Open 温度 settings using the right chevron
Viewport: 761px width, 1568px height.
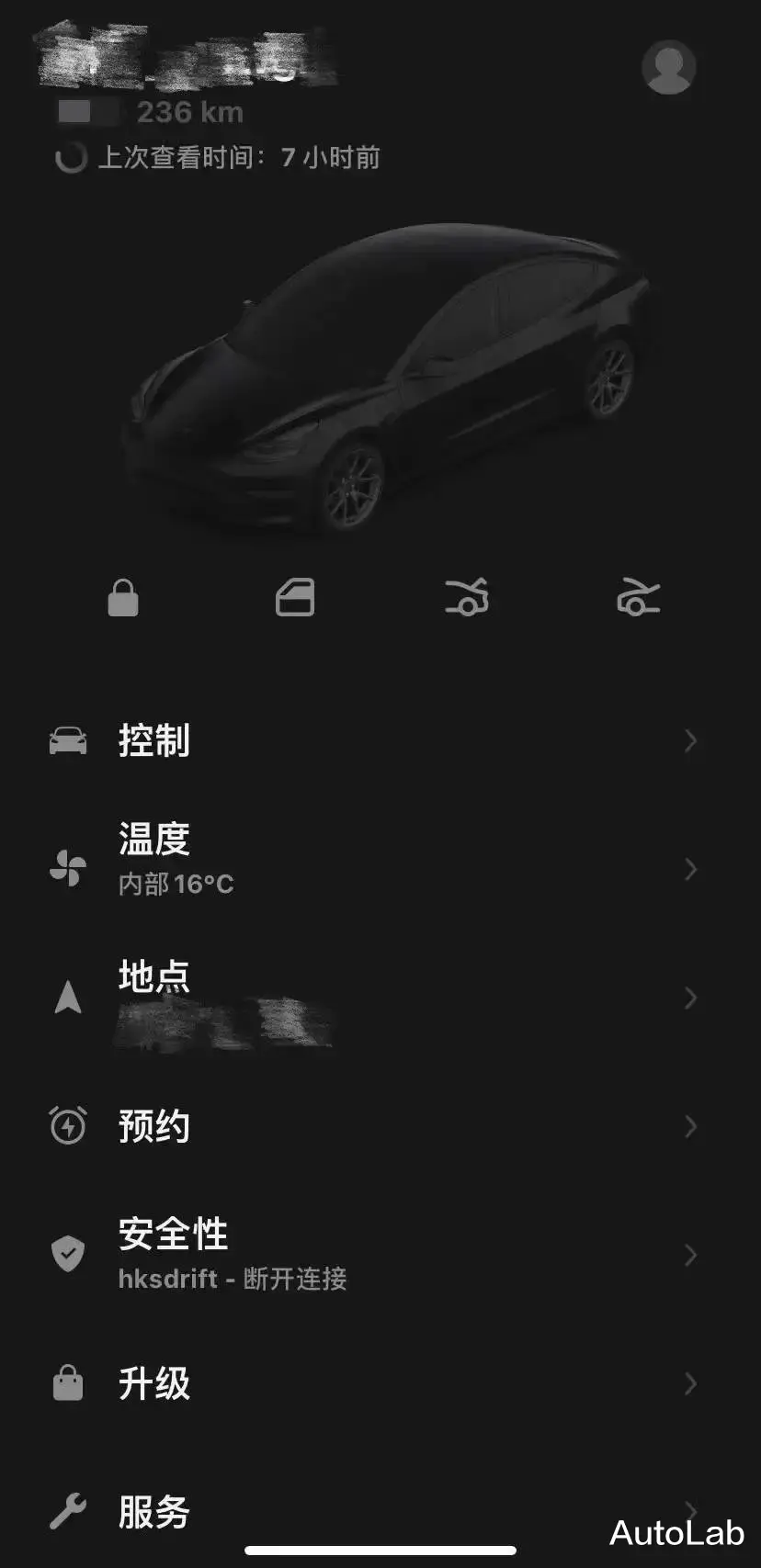(x=691, y=866)
